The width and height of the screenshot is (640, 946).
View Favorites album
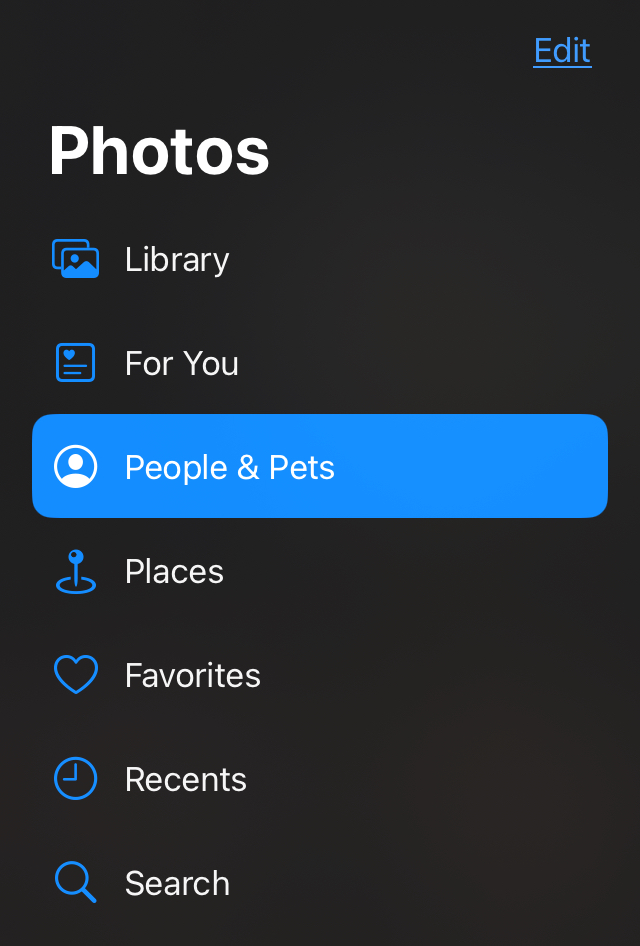pos(192,676)
